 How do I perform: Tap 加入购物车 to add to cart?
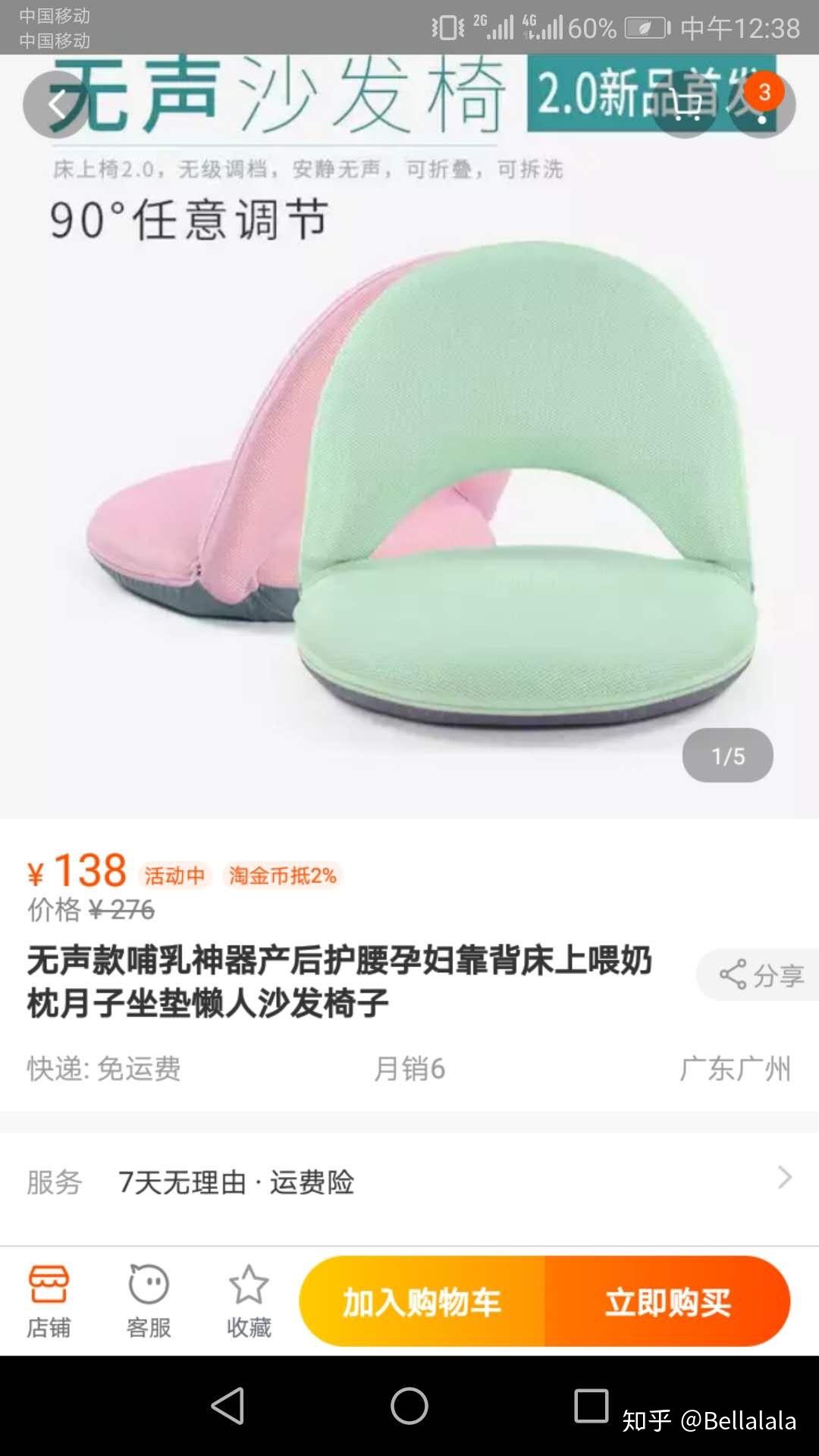[422, 1301]
